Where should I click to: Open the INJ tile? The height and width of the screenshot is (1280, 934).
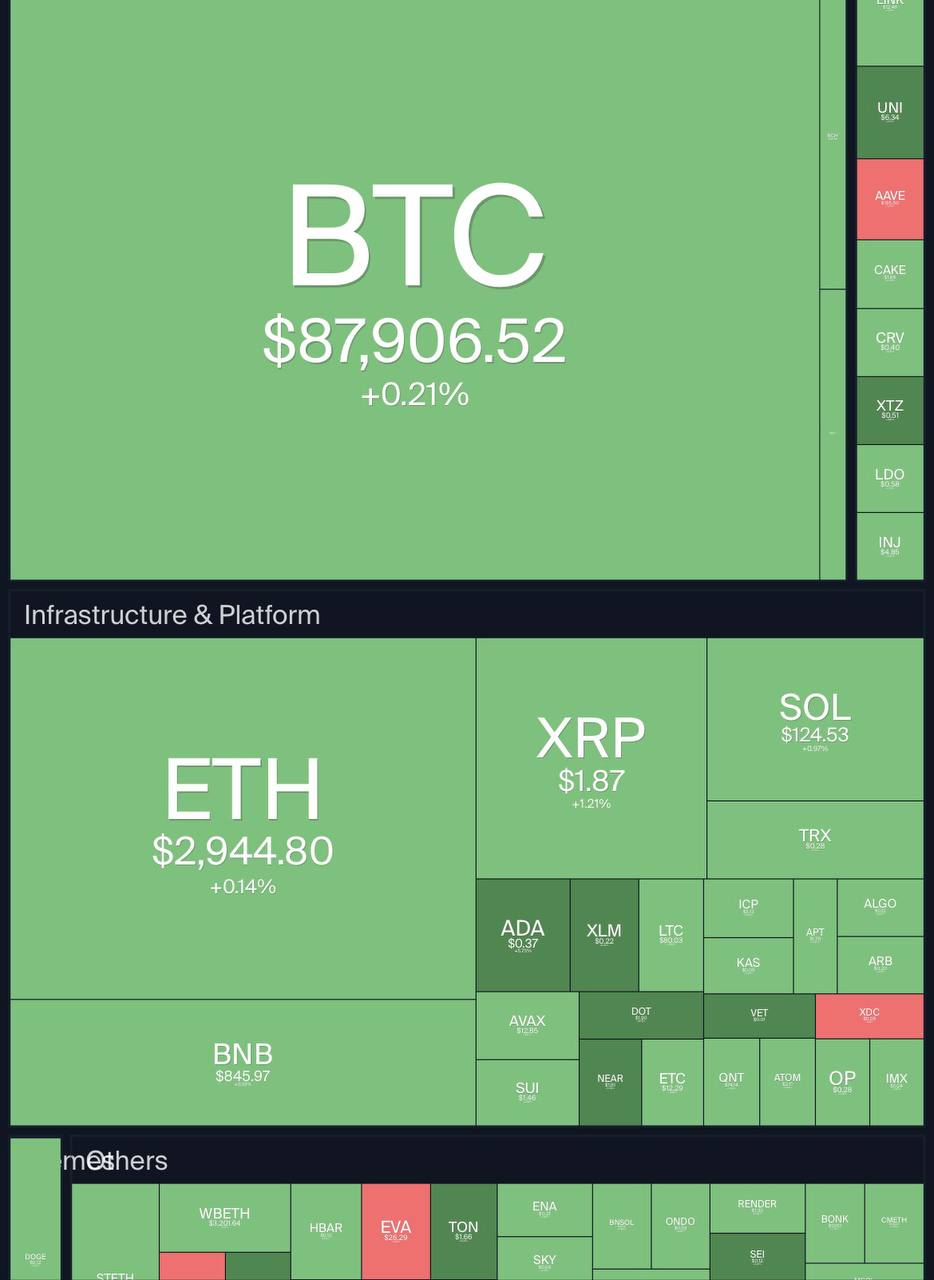pyautogui.click(x=890, y=546)
